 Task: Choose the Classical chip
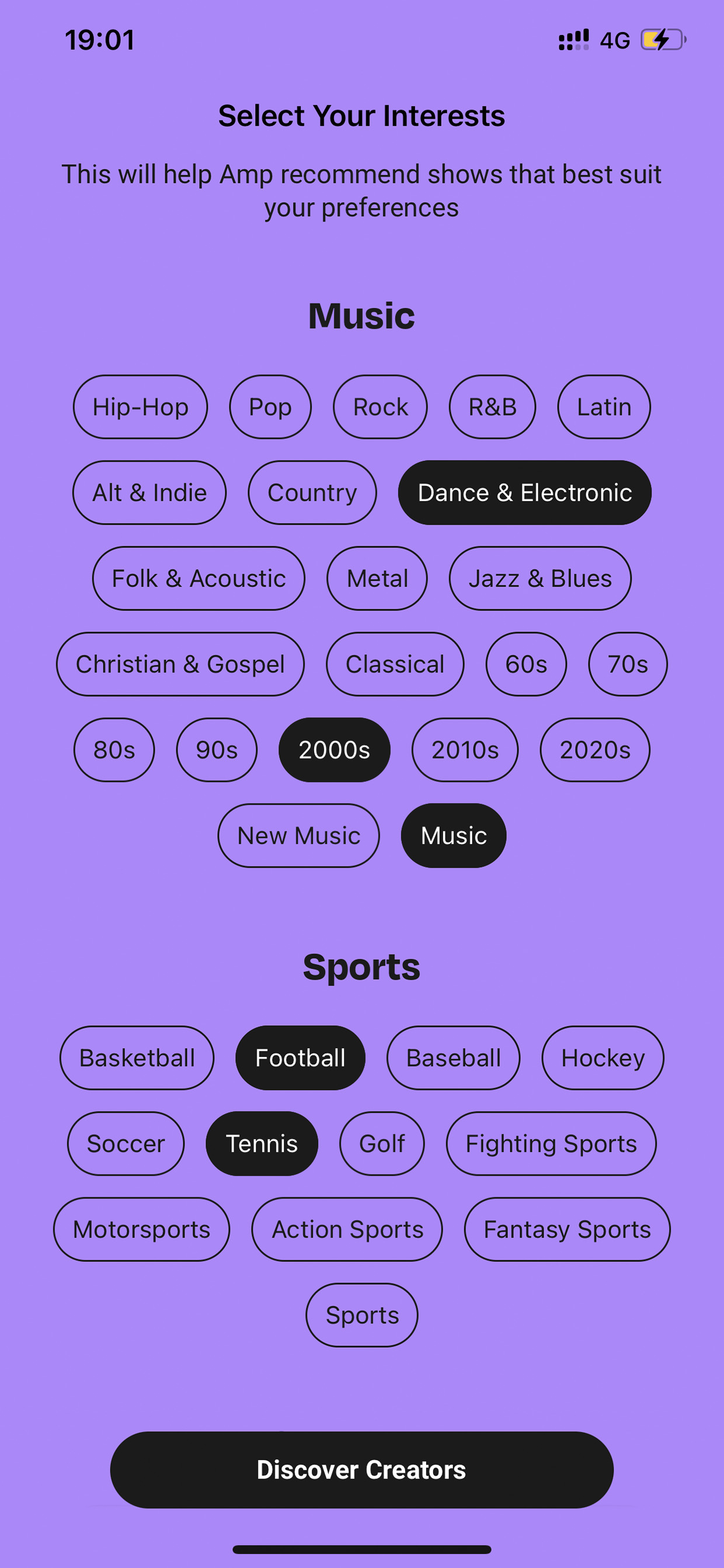tap(395, 664)
